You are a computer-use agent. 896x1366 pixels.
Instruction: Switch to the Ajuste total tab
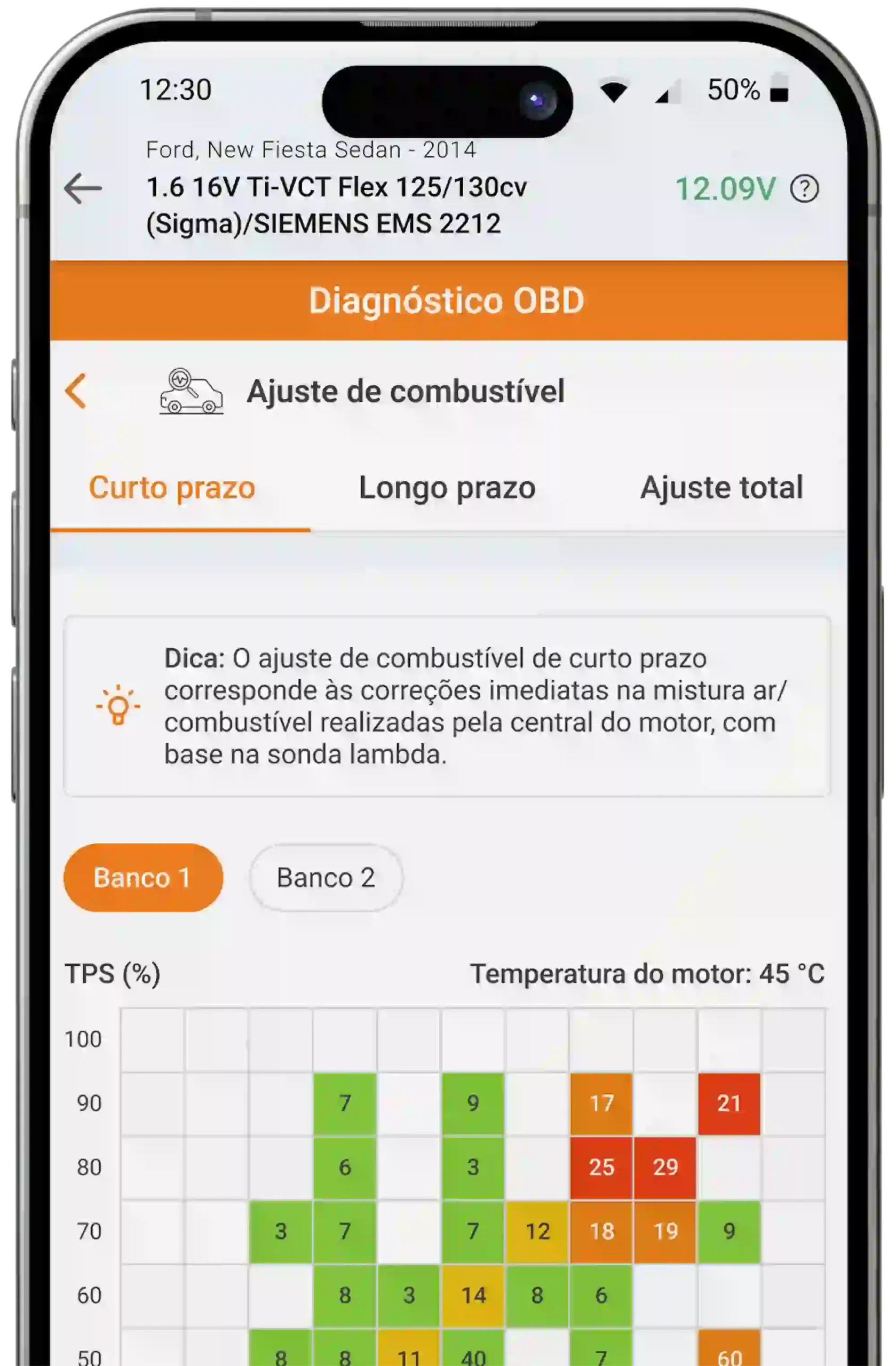tap(721, 488)
